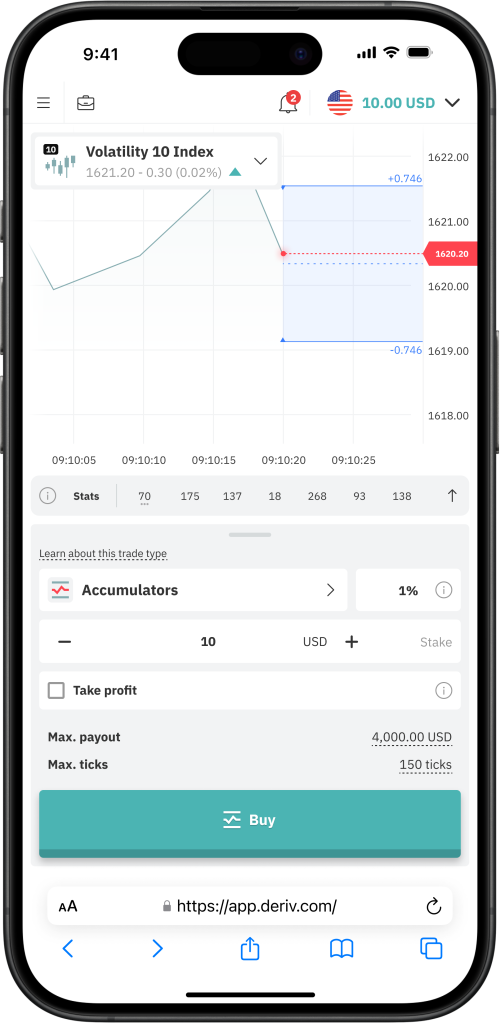Open the portfolio briefcase icon
The image size is (500, 1023).
pos(86,102)
